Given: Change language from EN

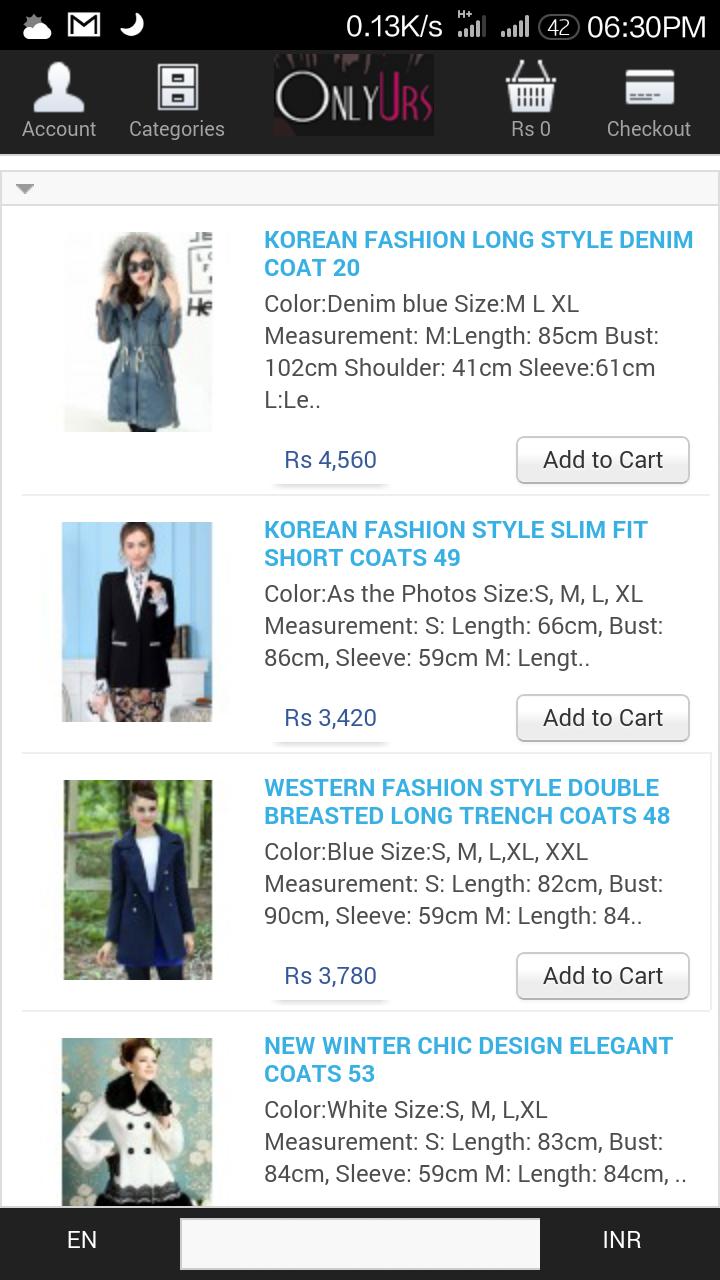Looking at the screenshot, I should 82,1240.
